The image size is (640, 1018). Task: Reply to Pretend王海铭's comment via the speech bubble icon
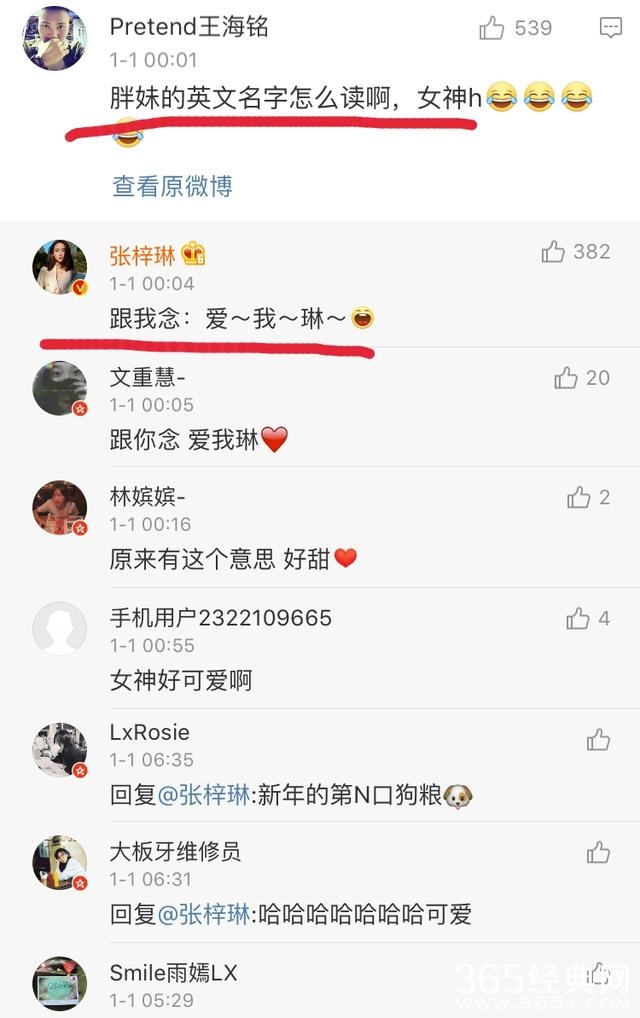click(610, 28)
